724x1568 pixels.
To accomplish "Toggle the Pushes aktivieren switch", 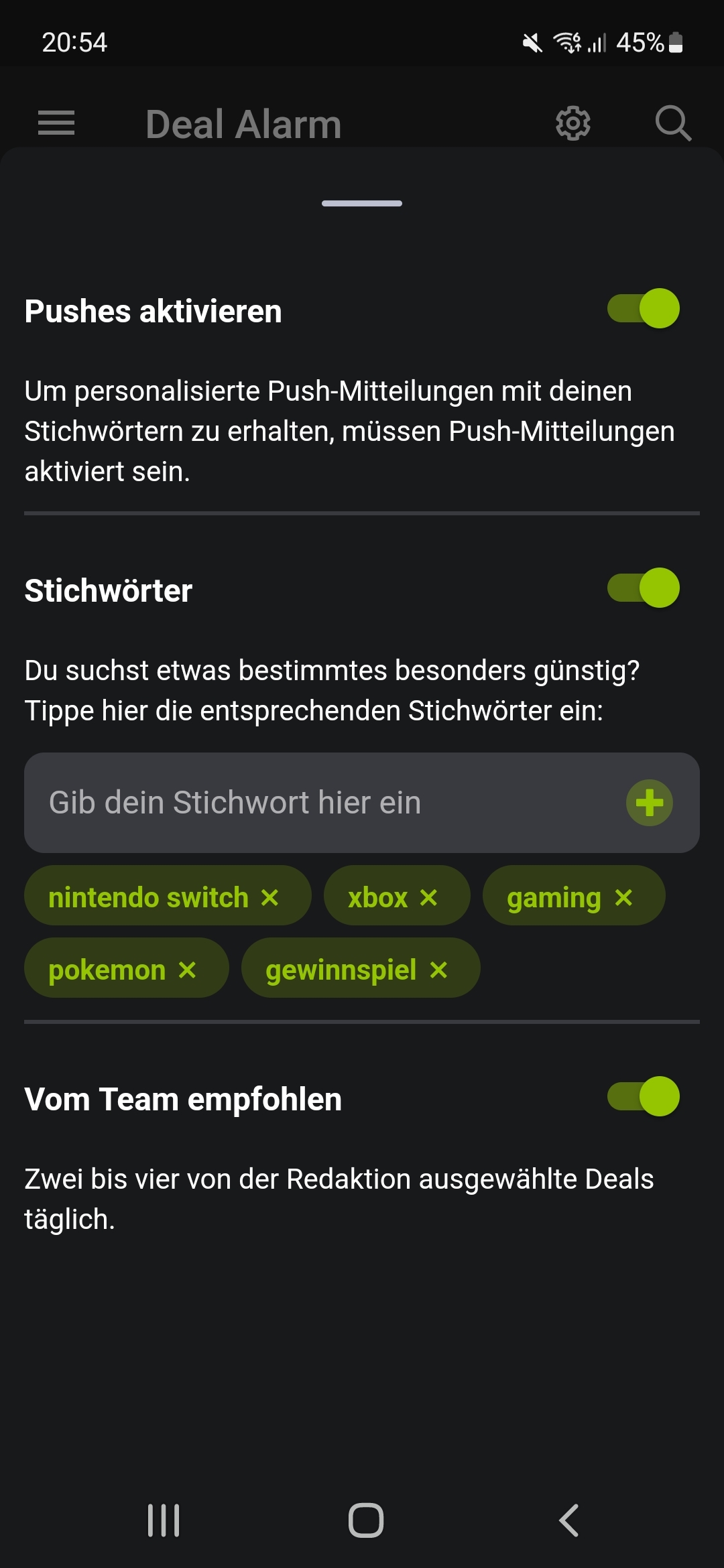I will (644, 309).
